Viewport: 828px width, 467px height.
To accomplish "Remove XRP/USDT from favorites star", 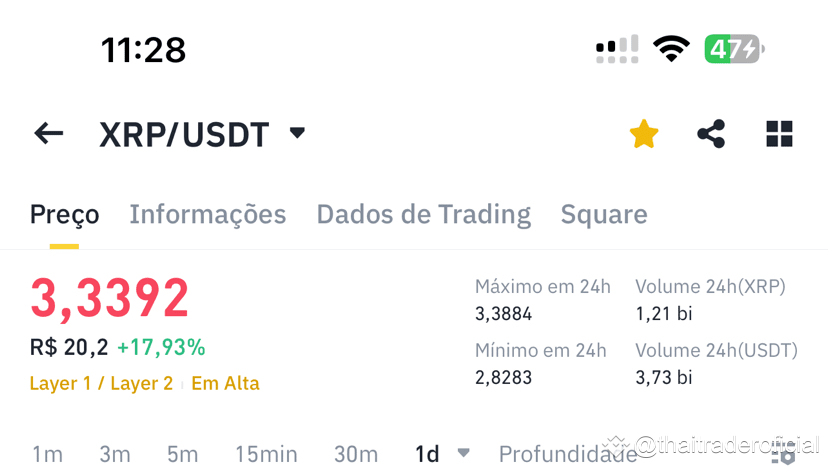I will [644, 134].
